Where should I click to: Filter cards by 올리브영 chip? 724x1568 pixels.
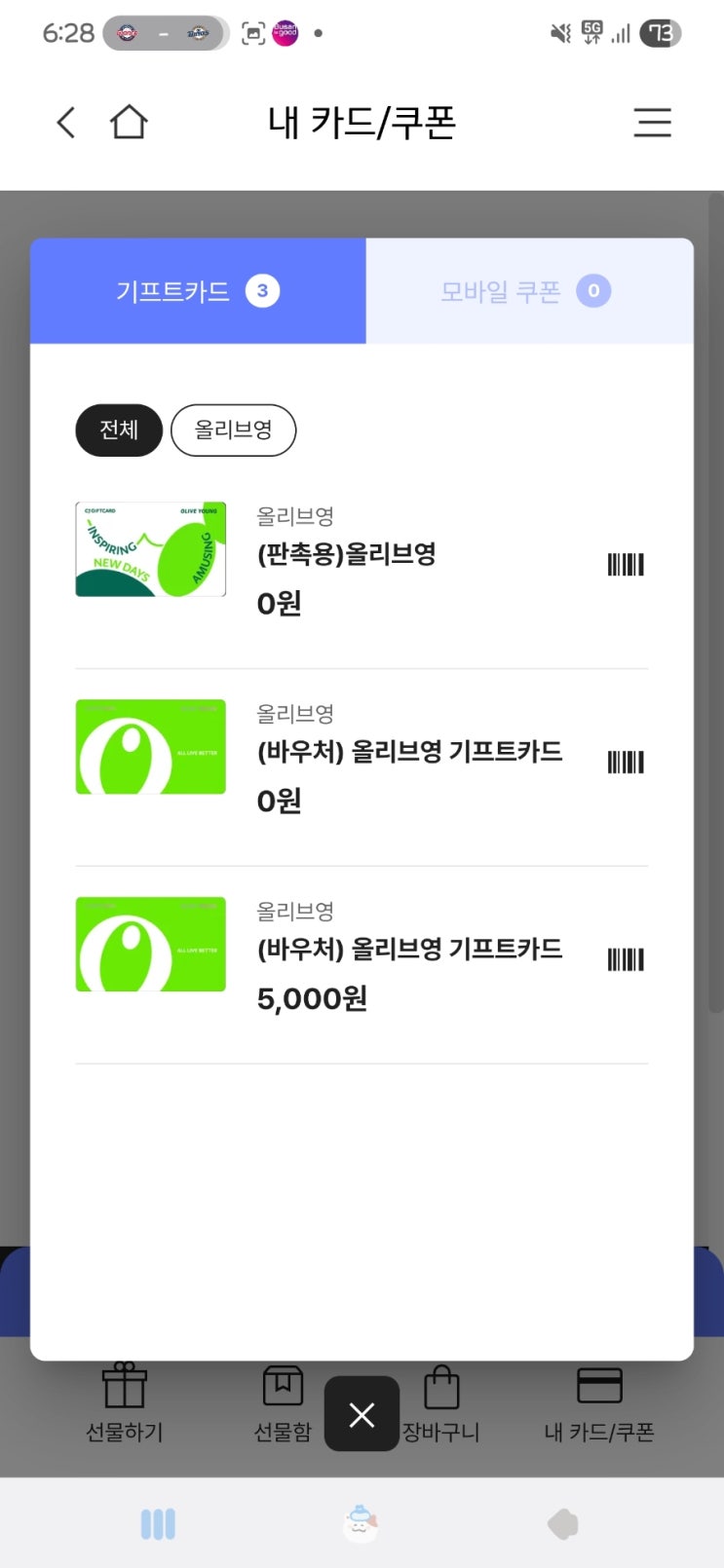click(233, 430)
